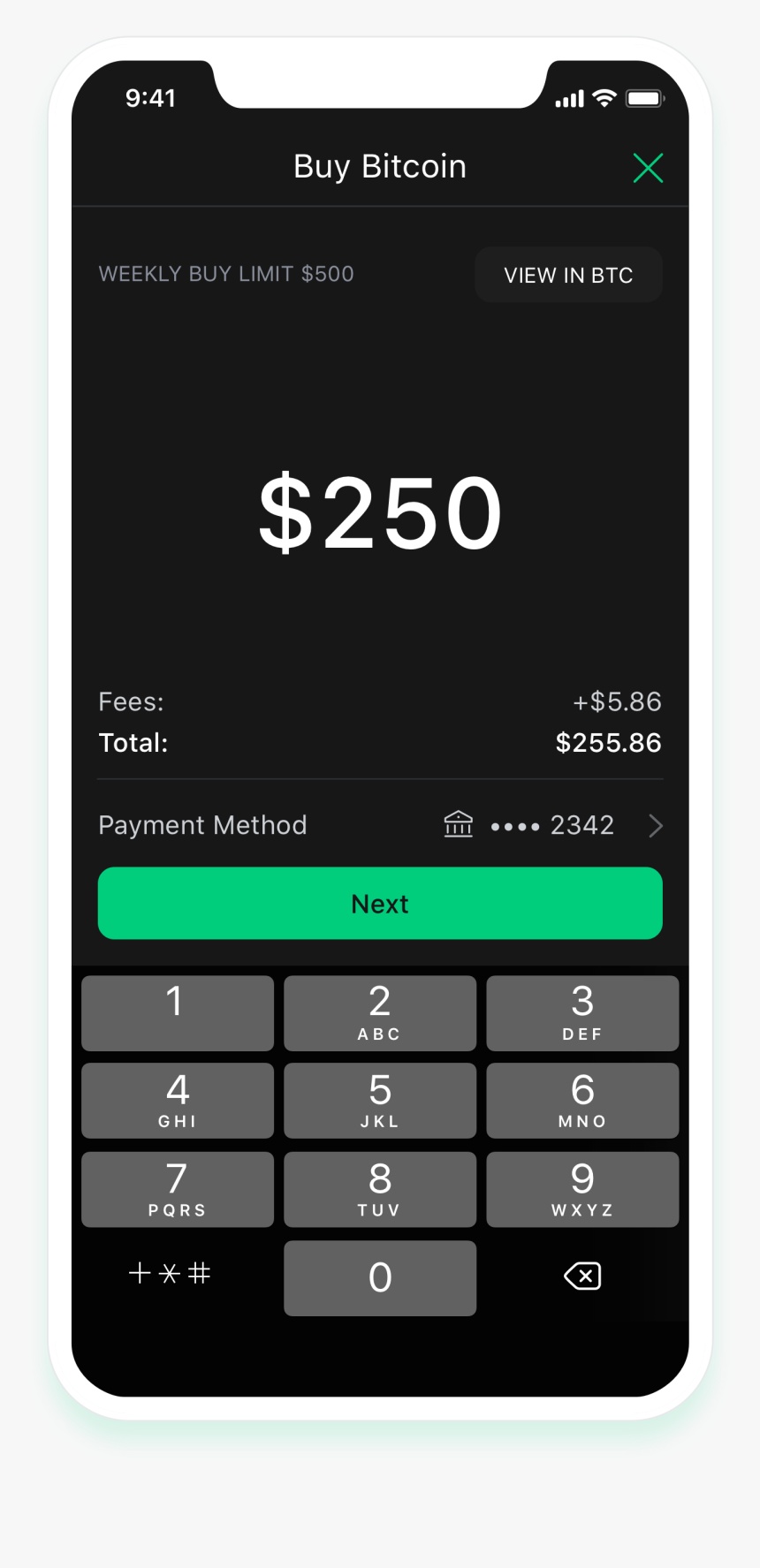Tap the green Next button
The image size is (760, 1568).
[x=380, y=903]
